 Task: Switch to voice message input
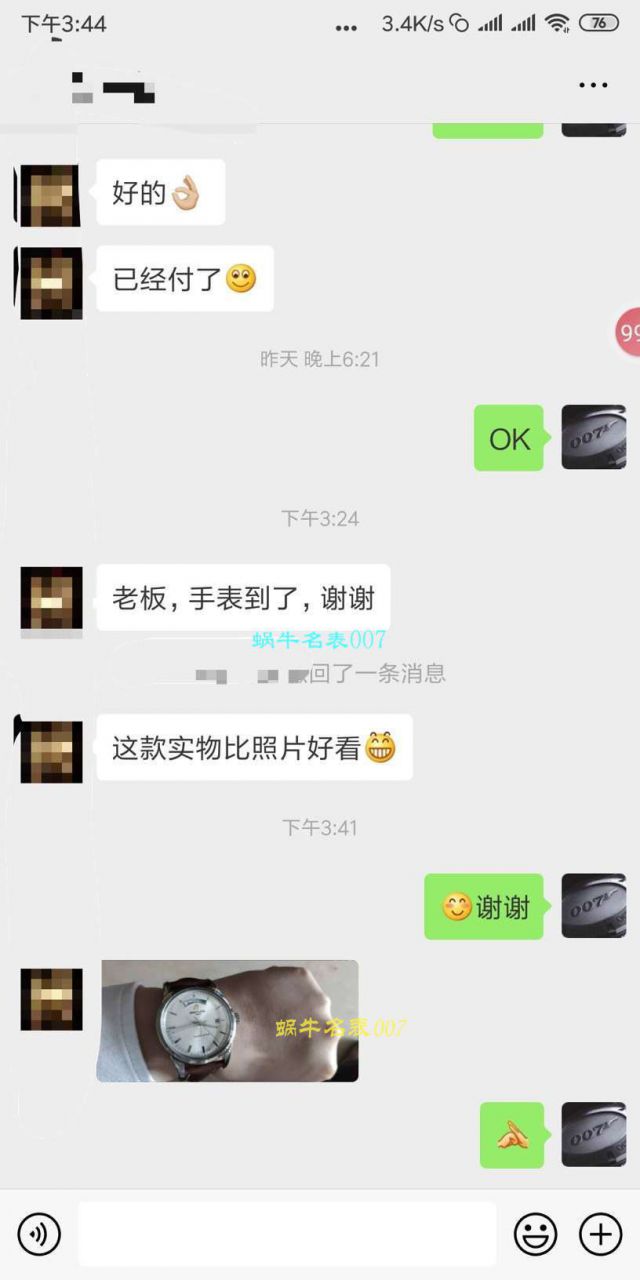point(39,1234)
